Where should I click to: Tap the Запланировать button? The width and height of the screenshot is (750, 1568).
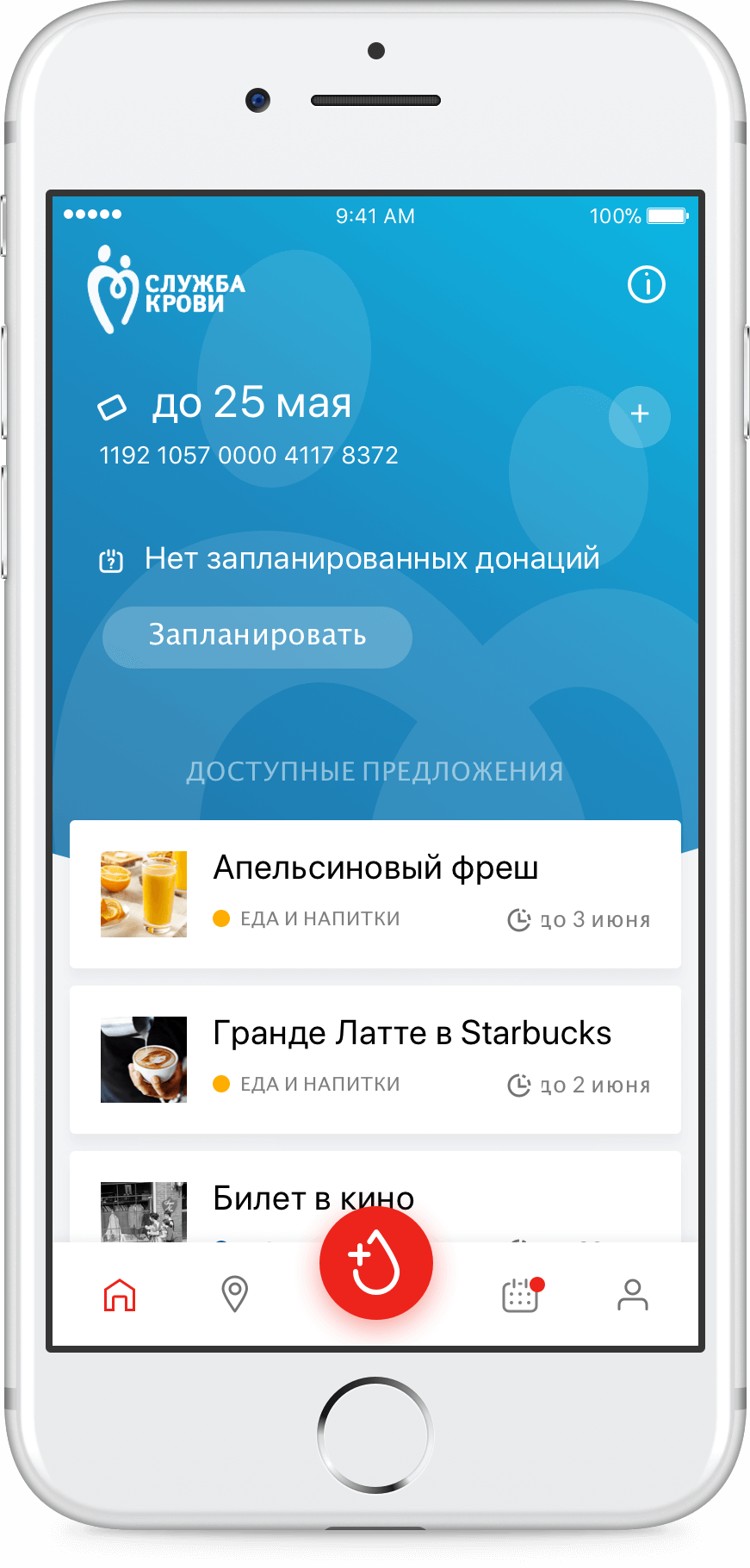257,637
